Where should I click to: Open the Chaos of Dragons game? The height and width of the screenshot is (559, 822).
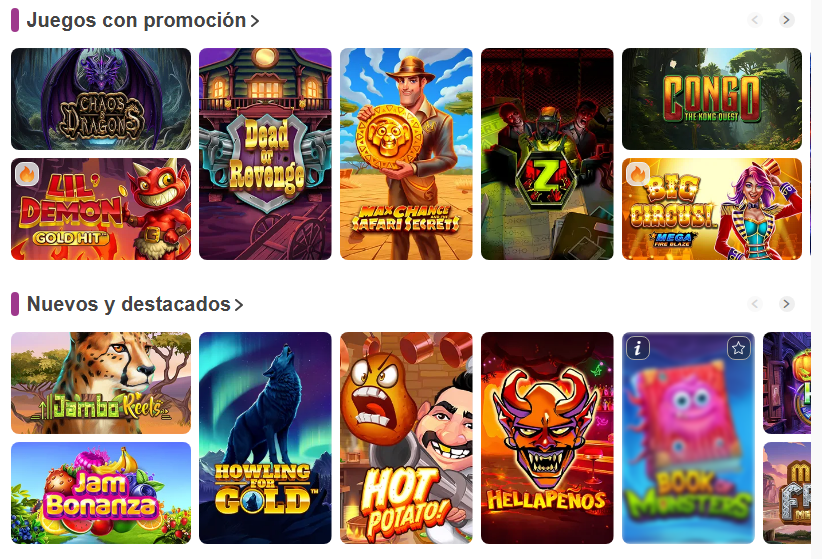point(100,99)
